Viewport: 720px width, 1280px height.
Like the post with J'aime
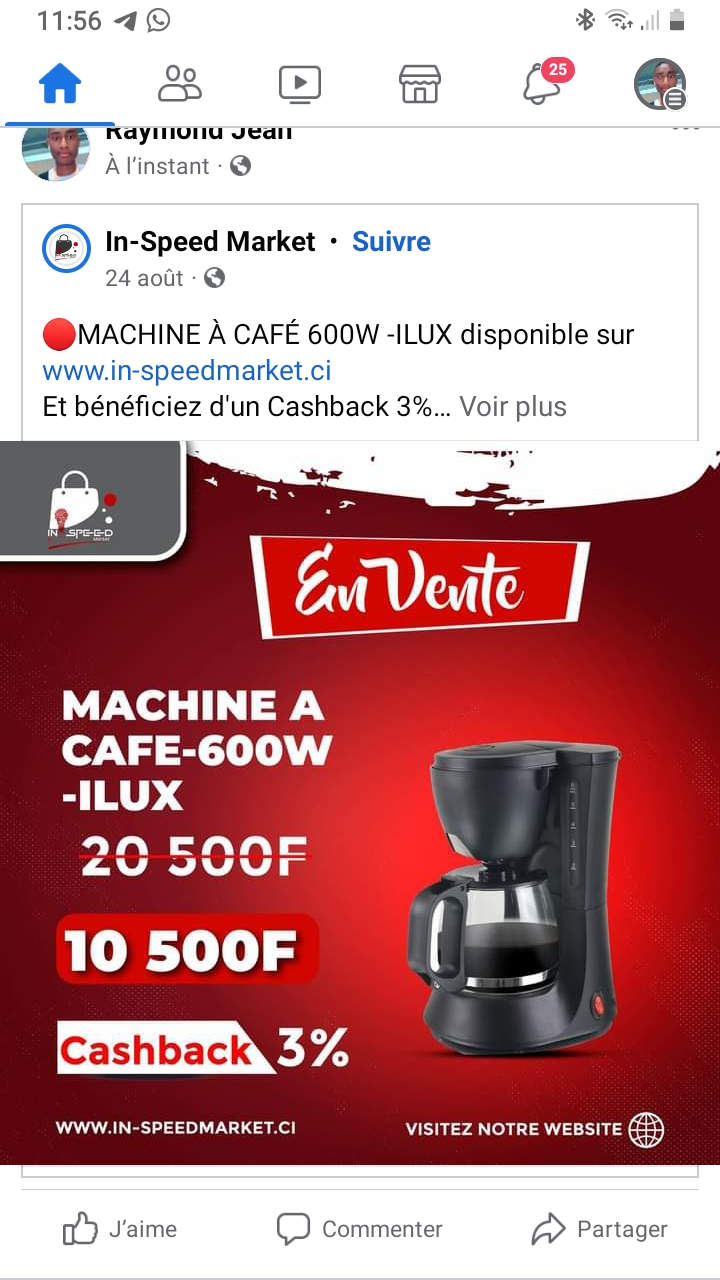pos(120,1229)
